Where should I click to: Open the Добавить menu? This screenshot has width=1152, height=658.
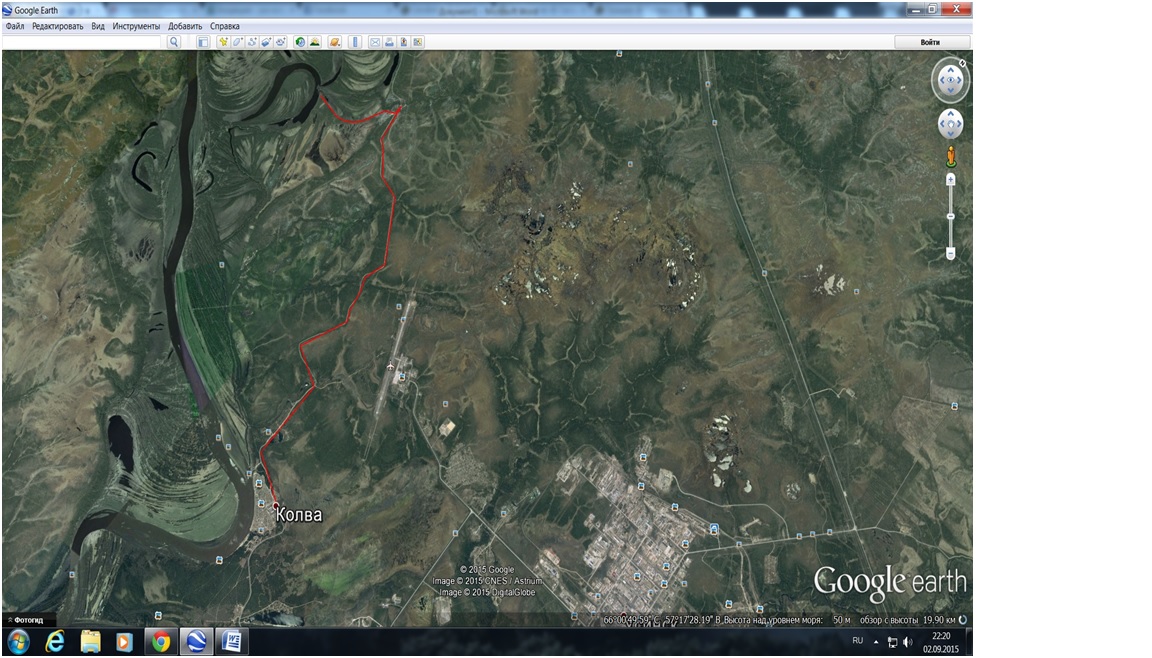pyautogui.click(x=185, y=26)
